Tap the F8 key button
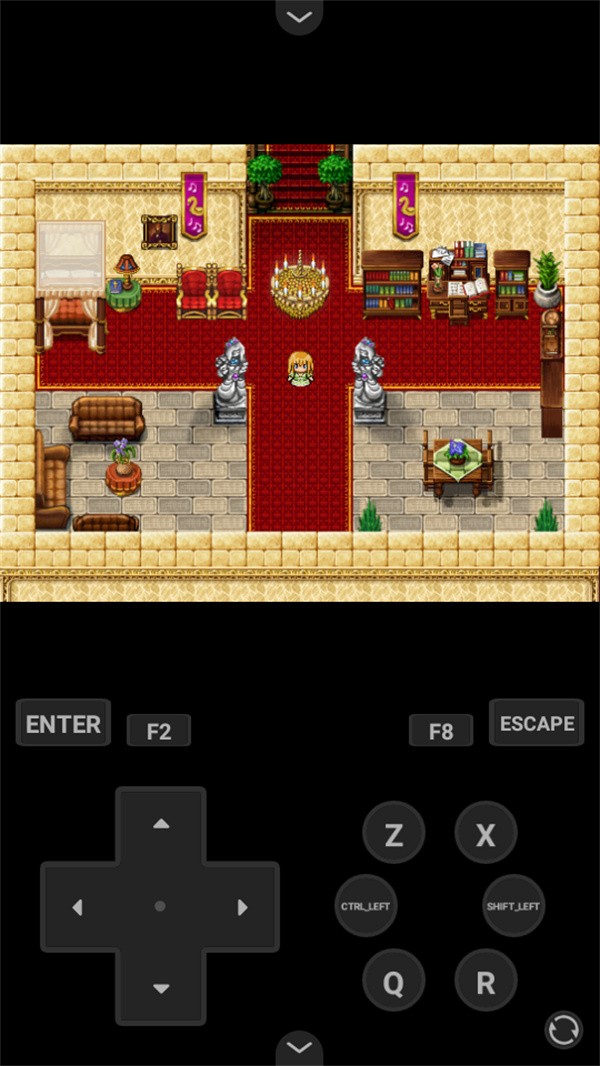 point(440,730)
